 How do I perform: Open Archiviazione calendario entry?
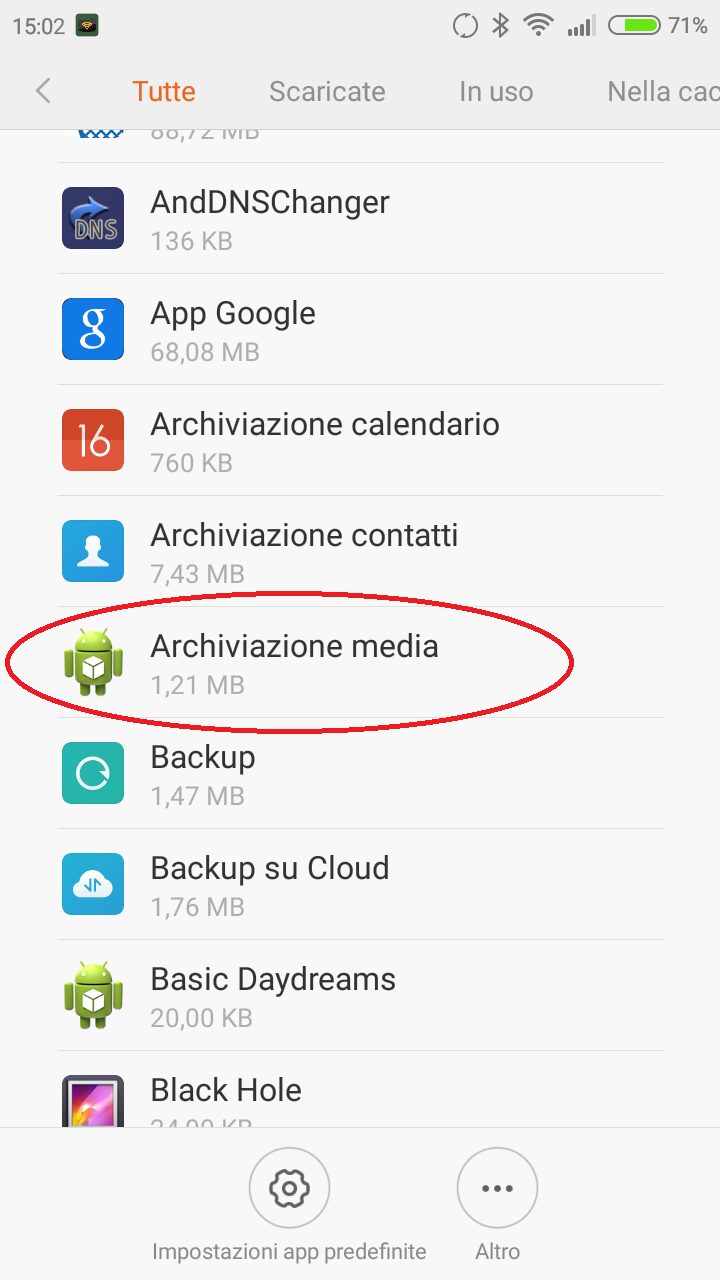click(x=360, y=441)
